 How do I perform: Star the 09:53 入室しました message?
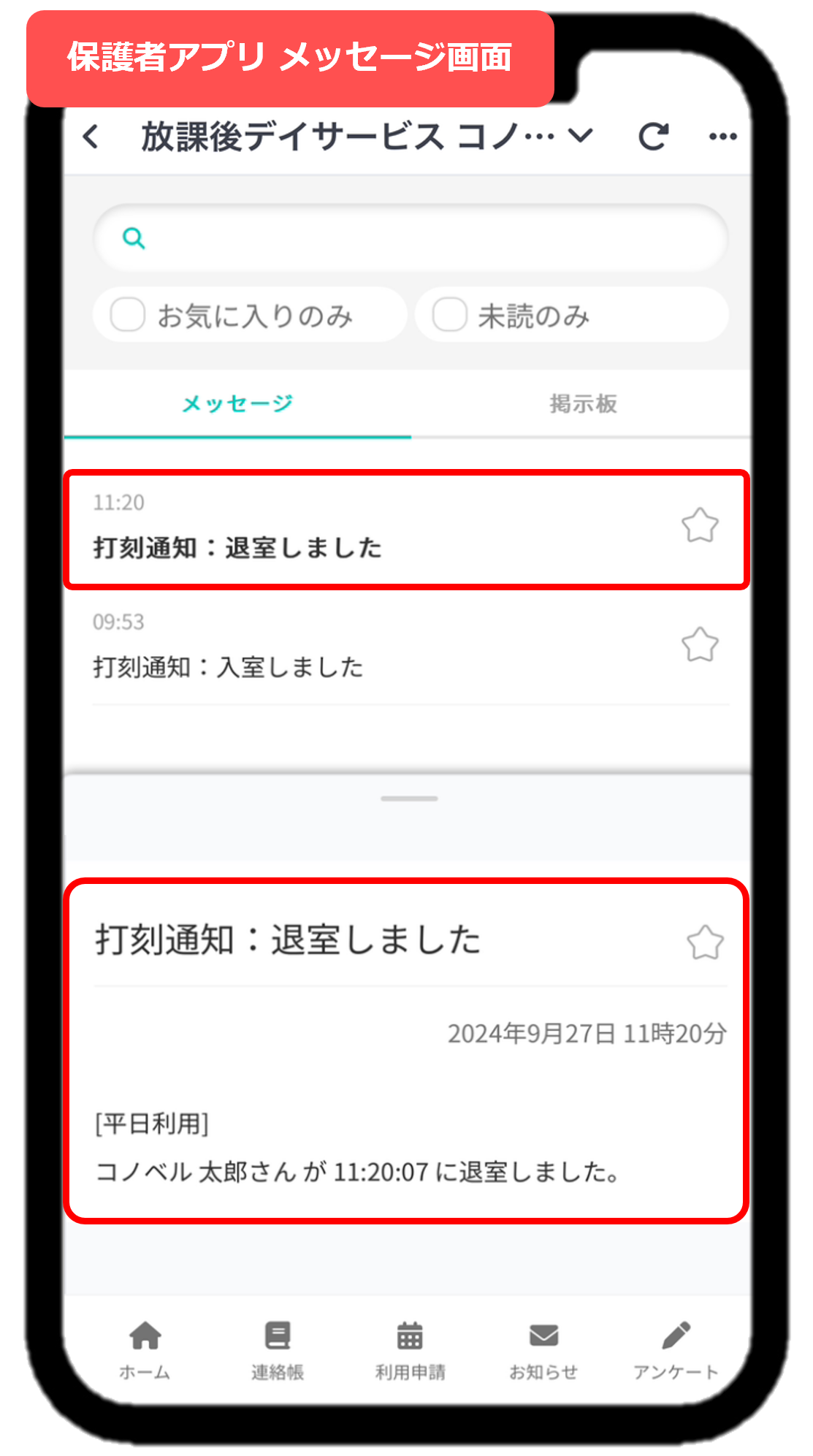[x=700, y=645]
